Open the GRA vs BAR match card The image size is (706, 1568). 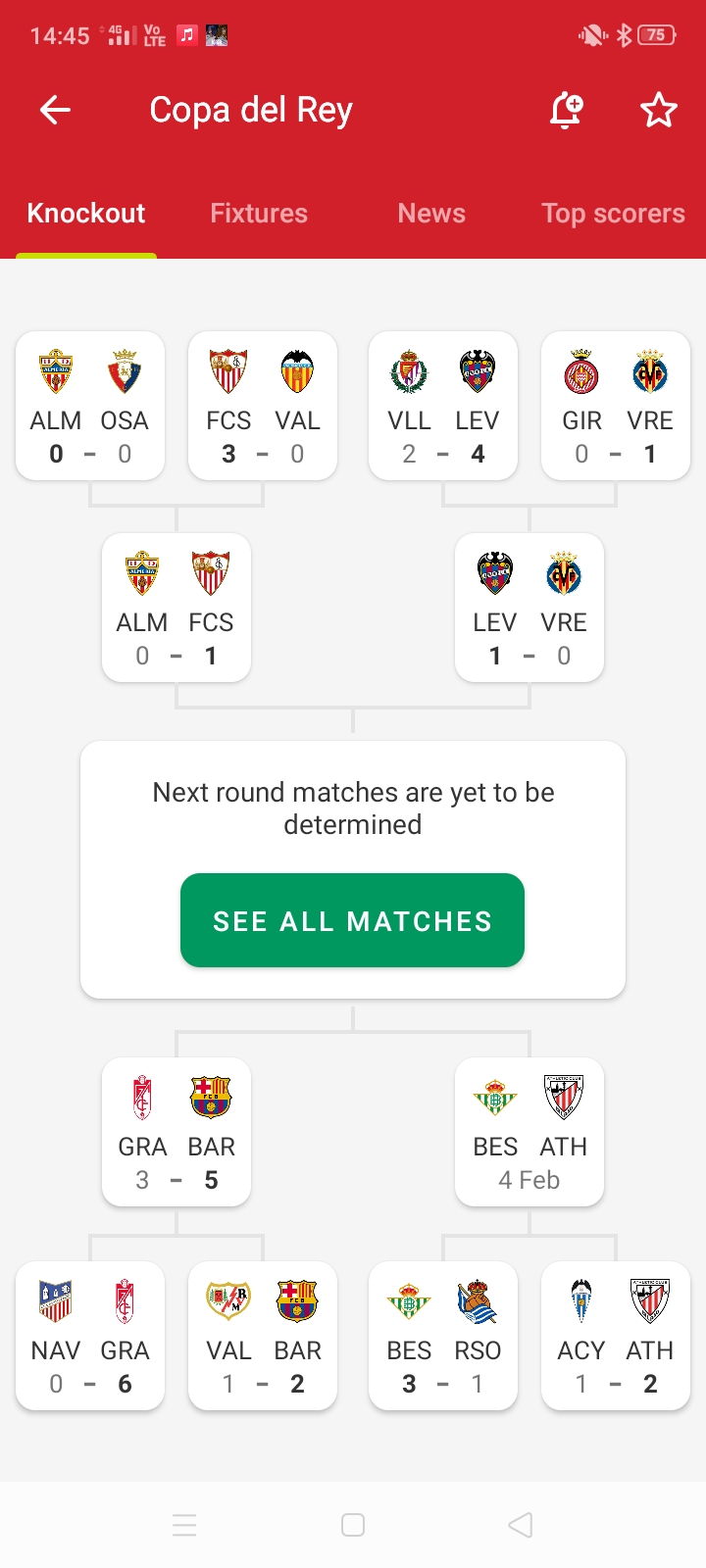(176, 1132)
